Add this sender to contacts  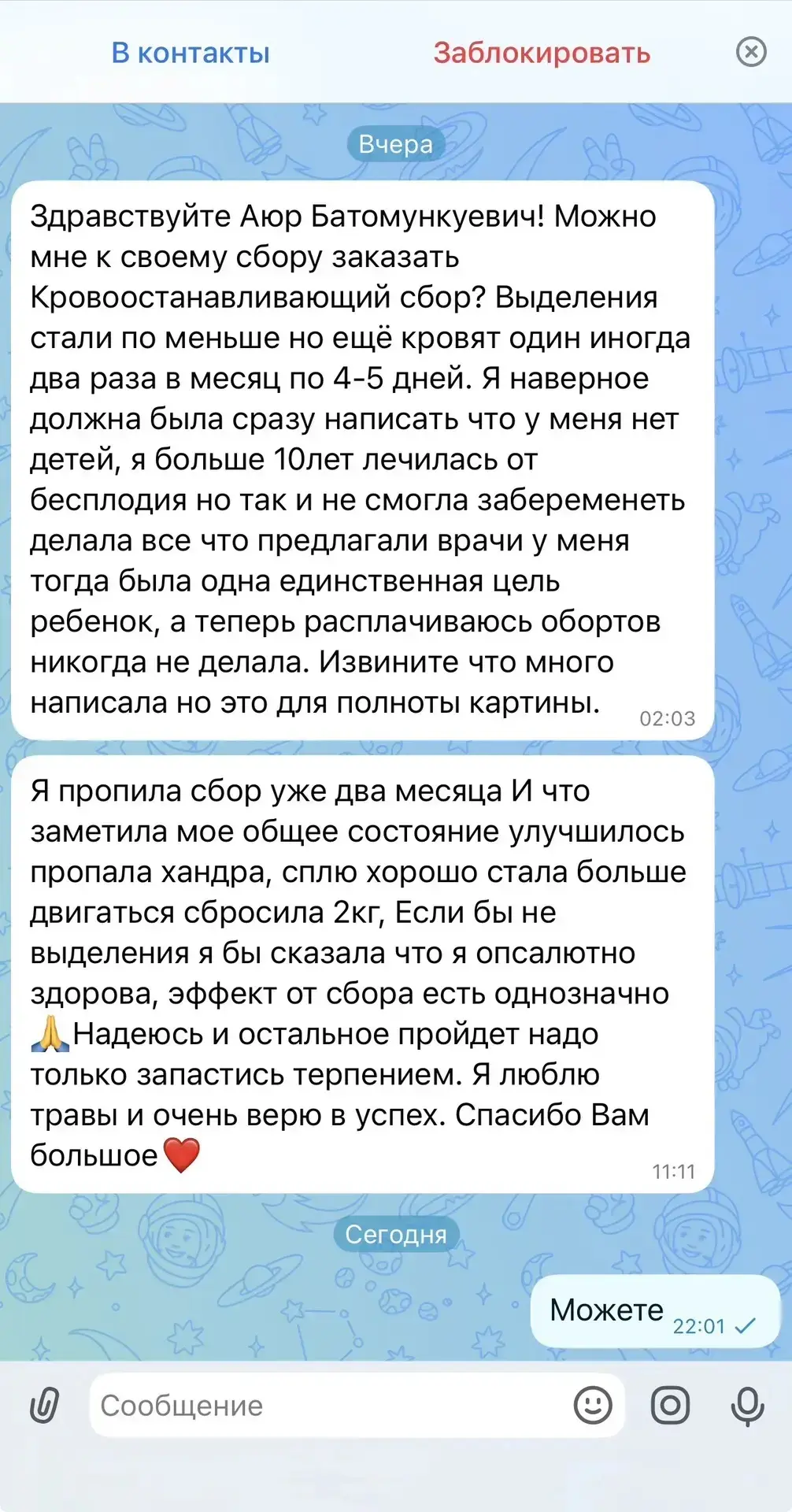191,53
